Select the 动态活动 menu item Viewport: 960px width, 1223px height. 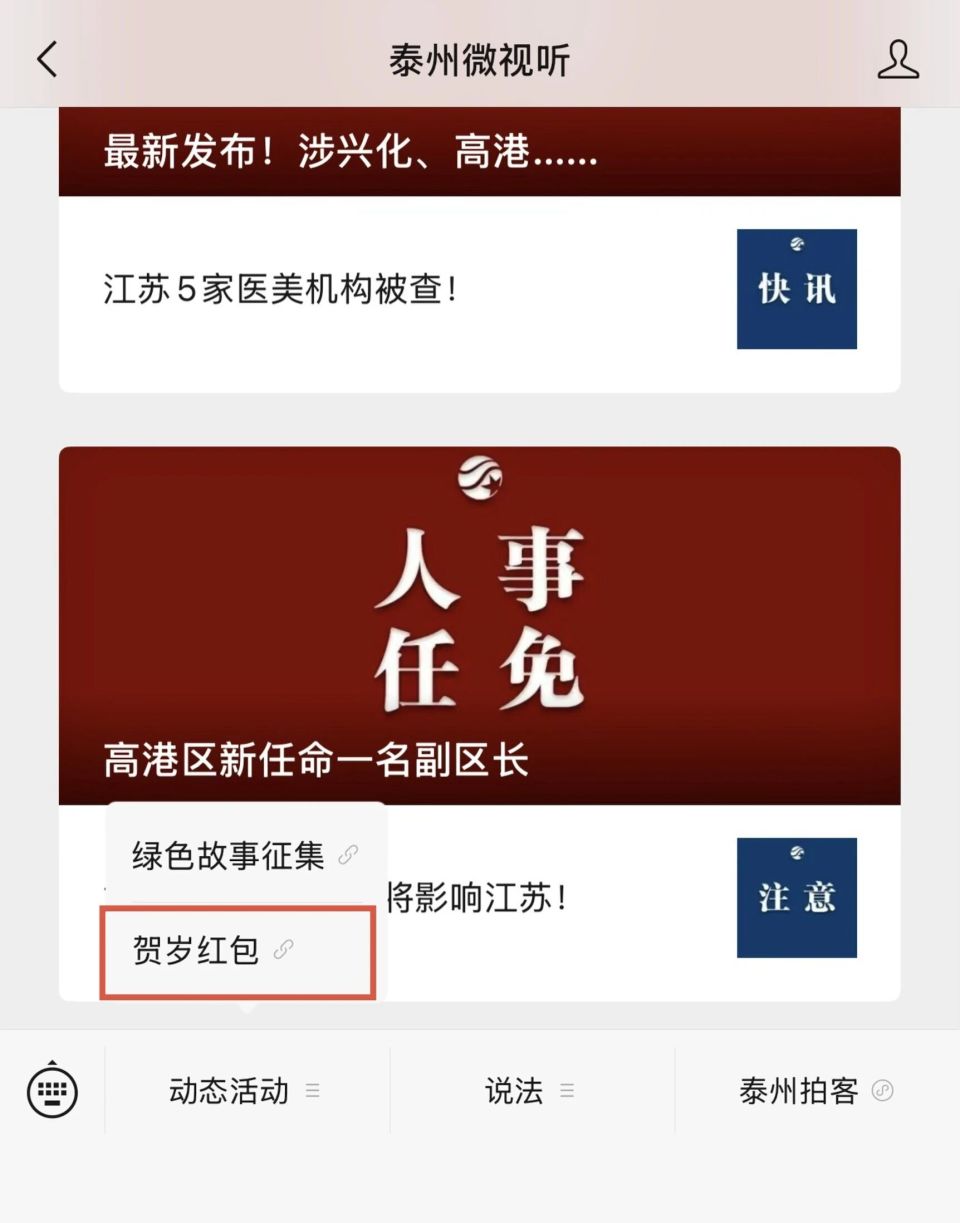(x=228, y=1091)
